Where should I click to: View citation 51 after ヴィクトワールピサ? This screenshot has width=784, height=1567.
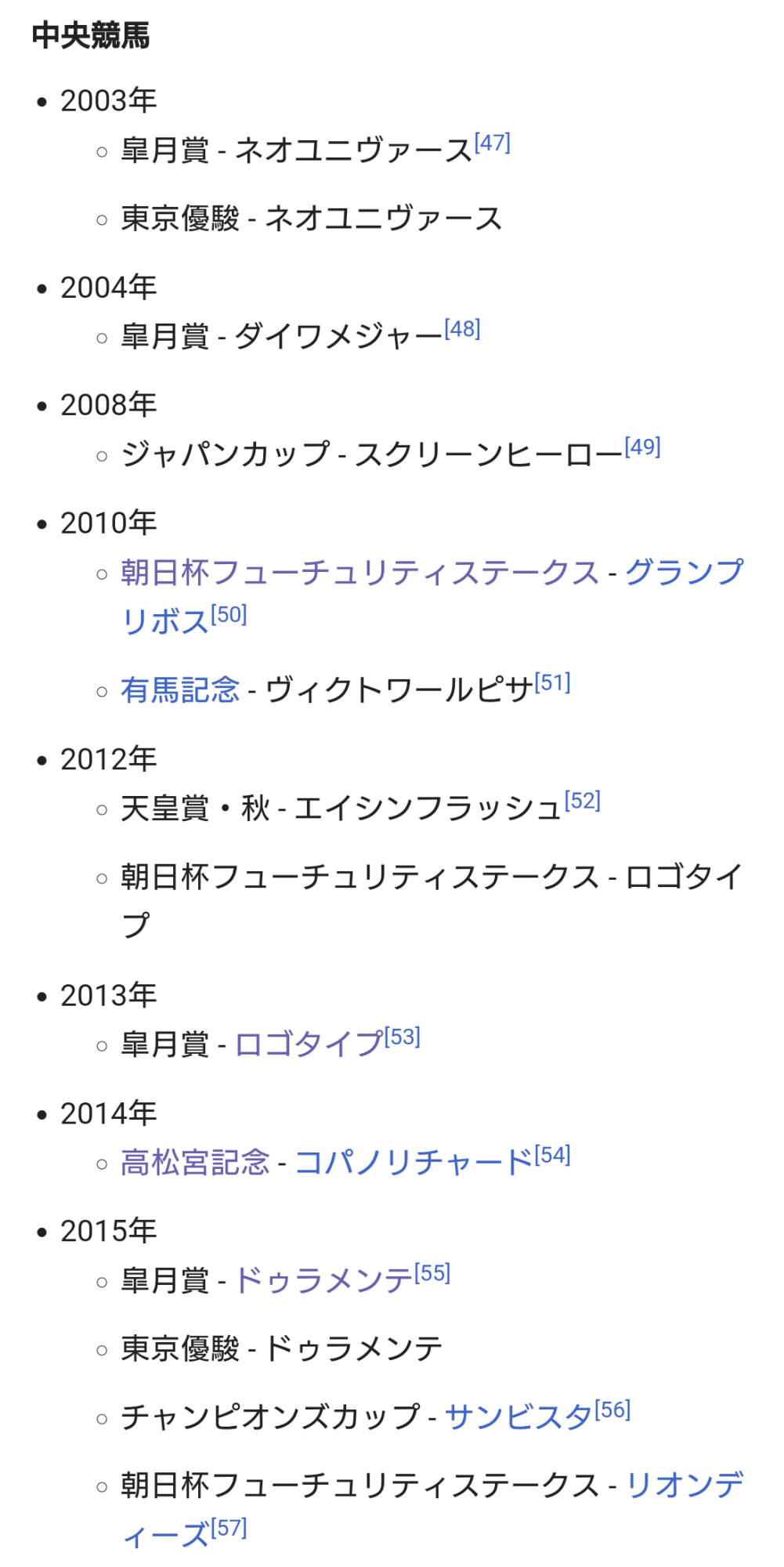coord(553,682)
